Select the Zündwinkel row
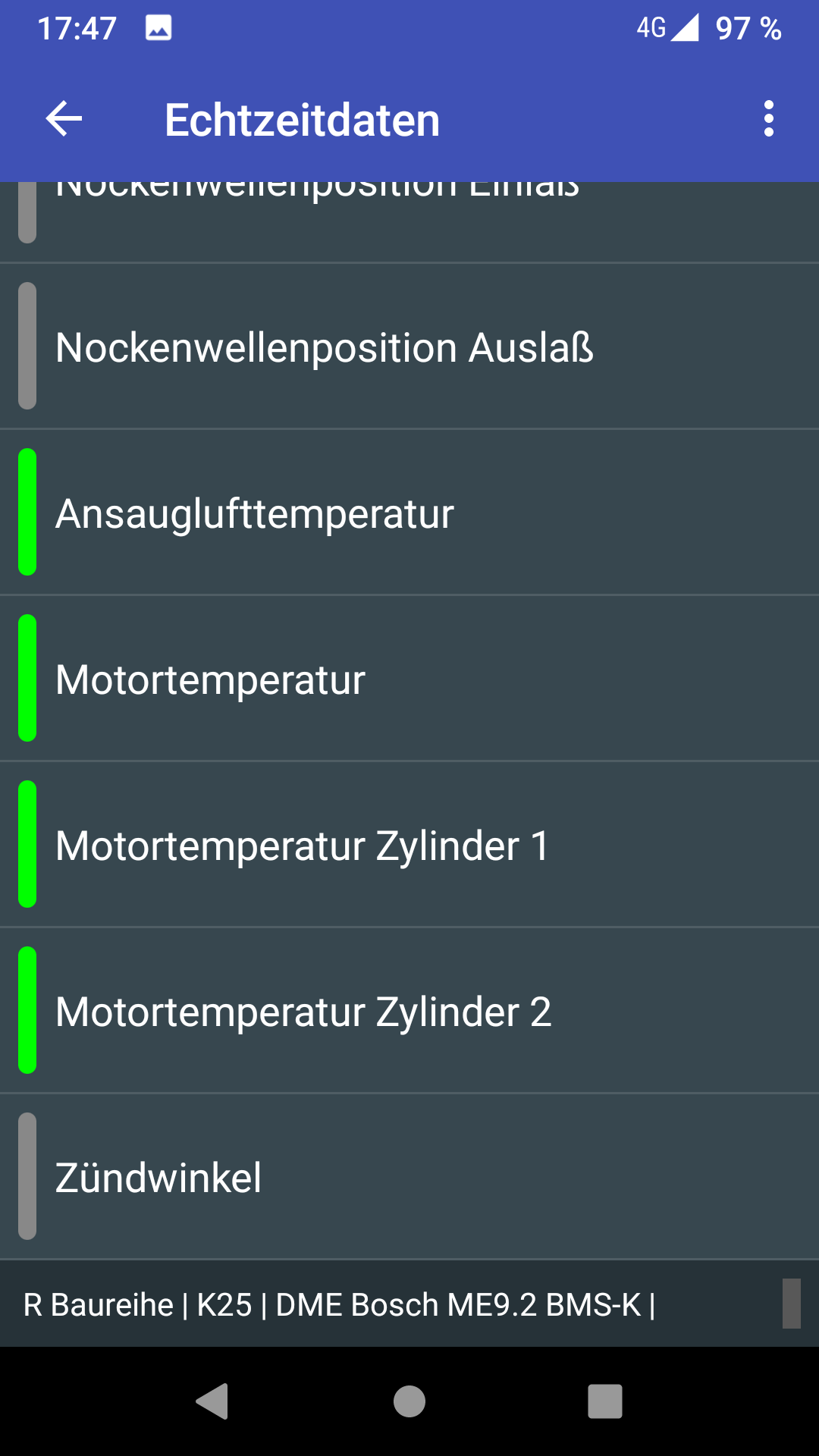Viewport: 819px width, 1456px height. (x=409, y=1177)
